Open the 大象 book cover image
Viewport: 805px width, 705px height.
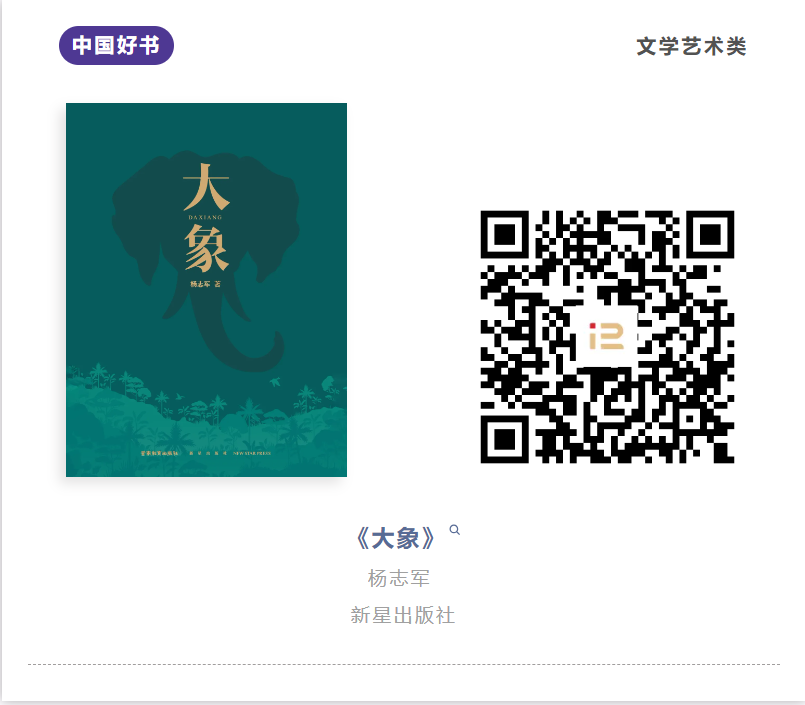[206, 290]
